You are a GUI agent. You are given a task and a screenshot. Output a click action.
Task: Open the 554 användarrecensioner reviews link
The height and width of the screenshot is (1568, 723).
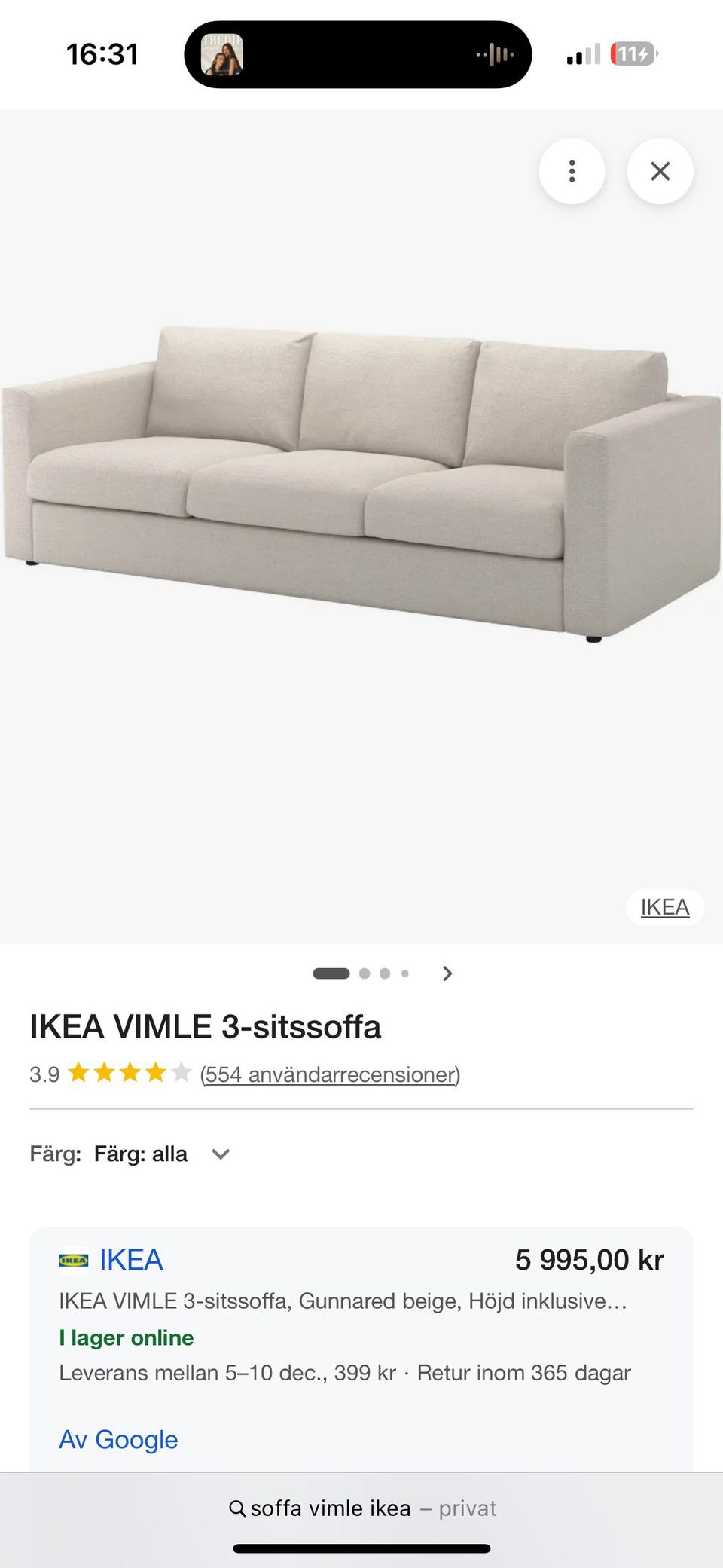(330, 1074)
